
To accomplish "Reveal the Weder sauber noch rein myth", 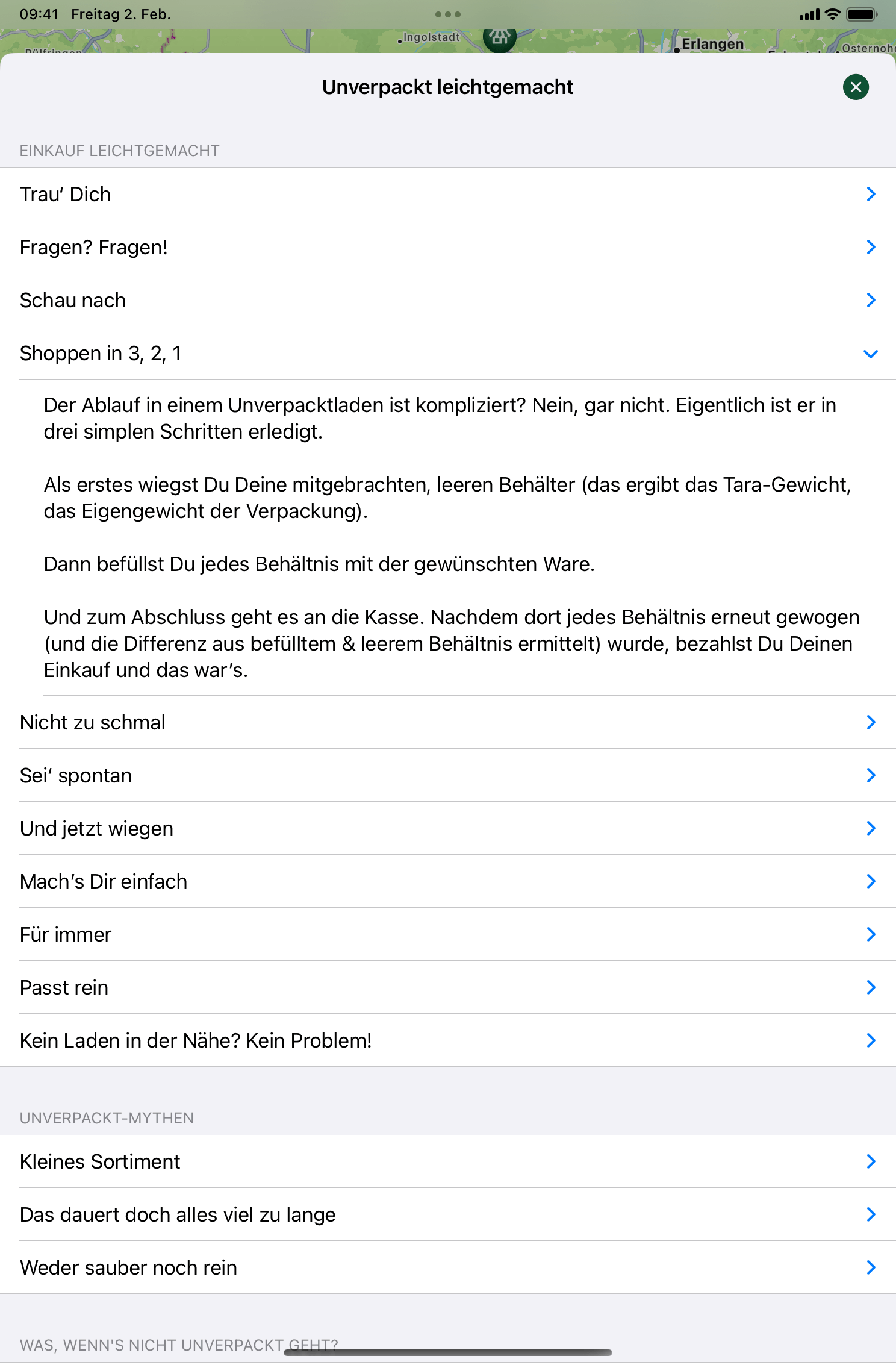I will click(447, 1267).
